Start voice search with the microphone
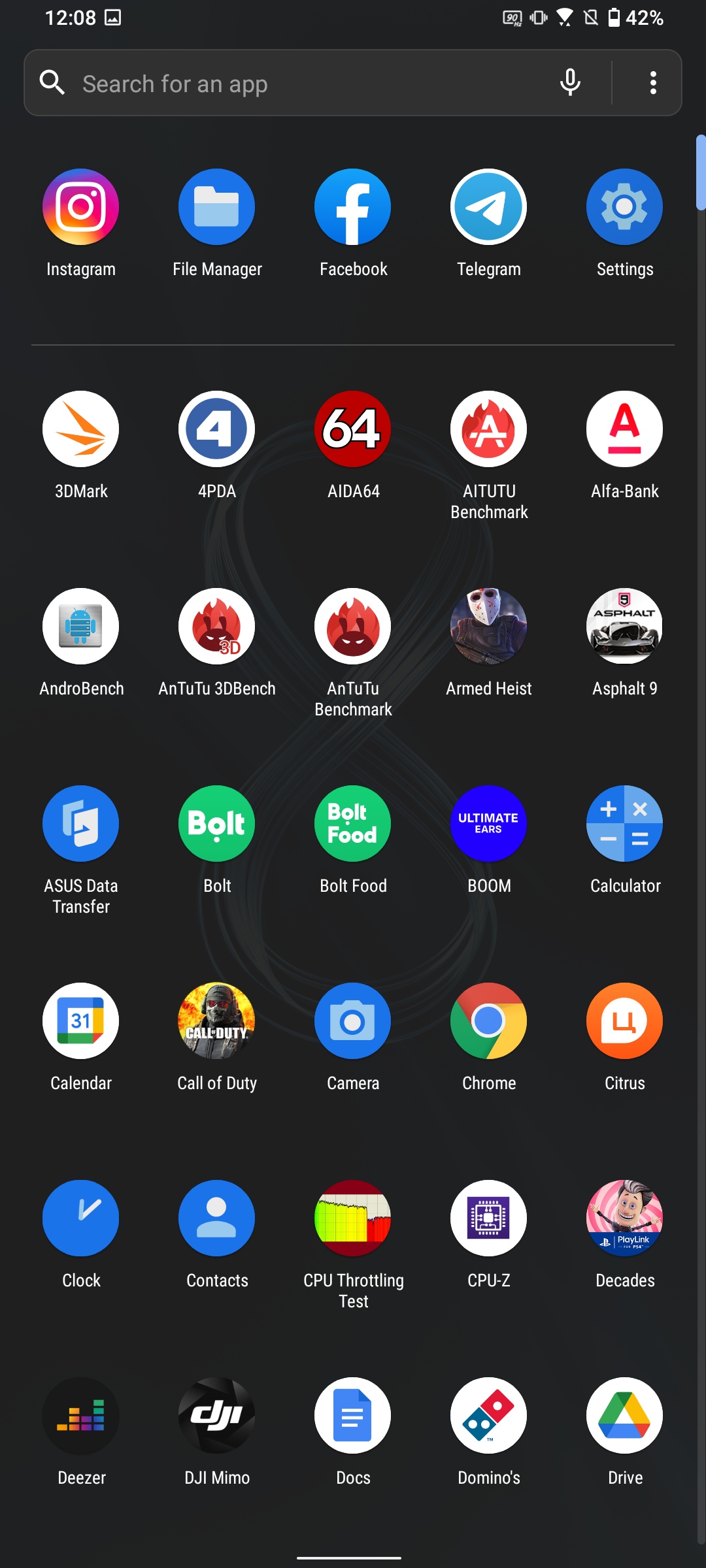The width and height of the screenshot is (706, 1568). coord(570,83)
